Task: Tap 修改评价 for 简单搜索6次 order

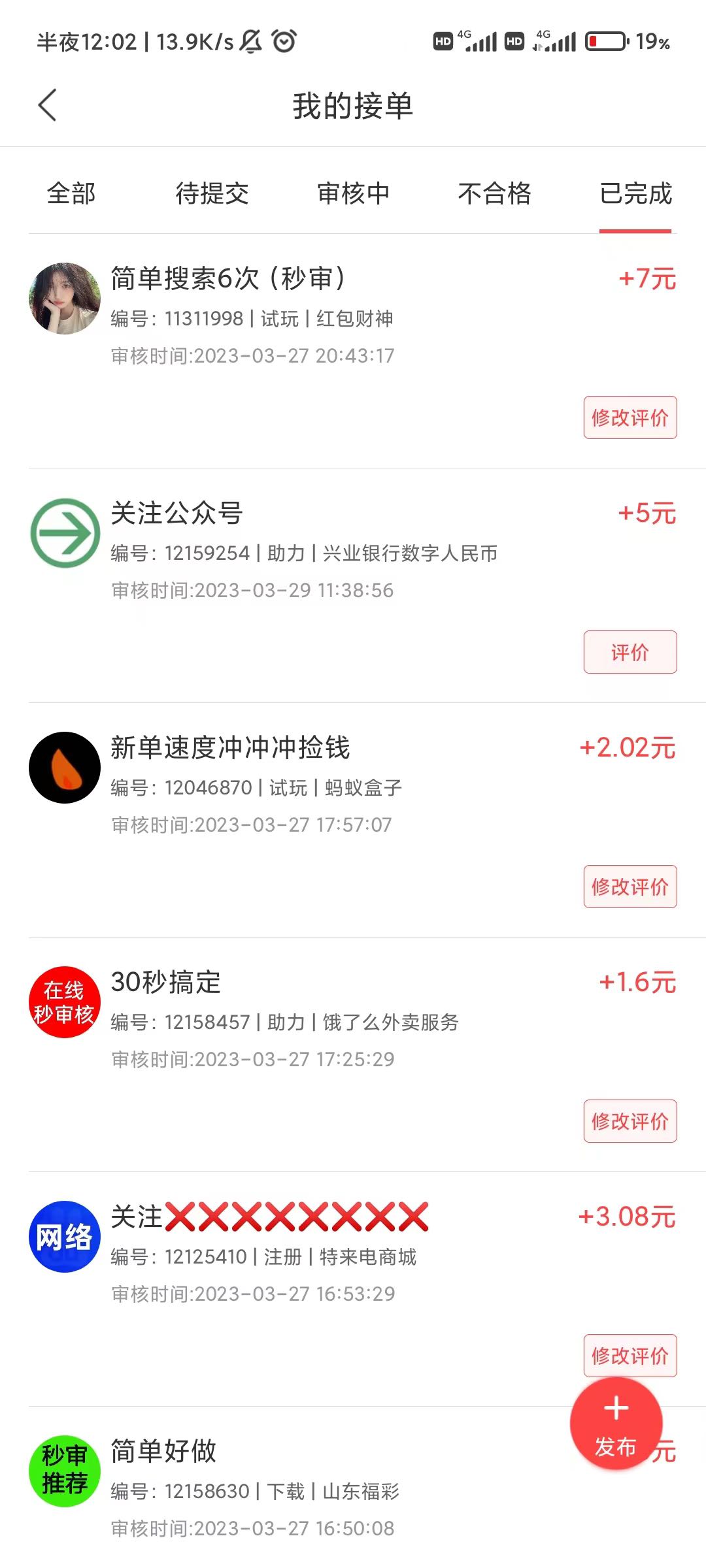Action: tap(630, 417)
